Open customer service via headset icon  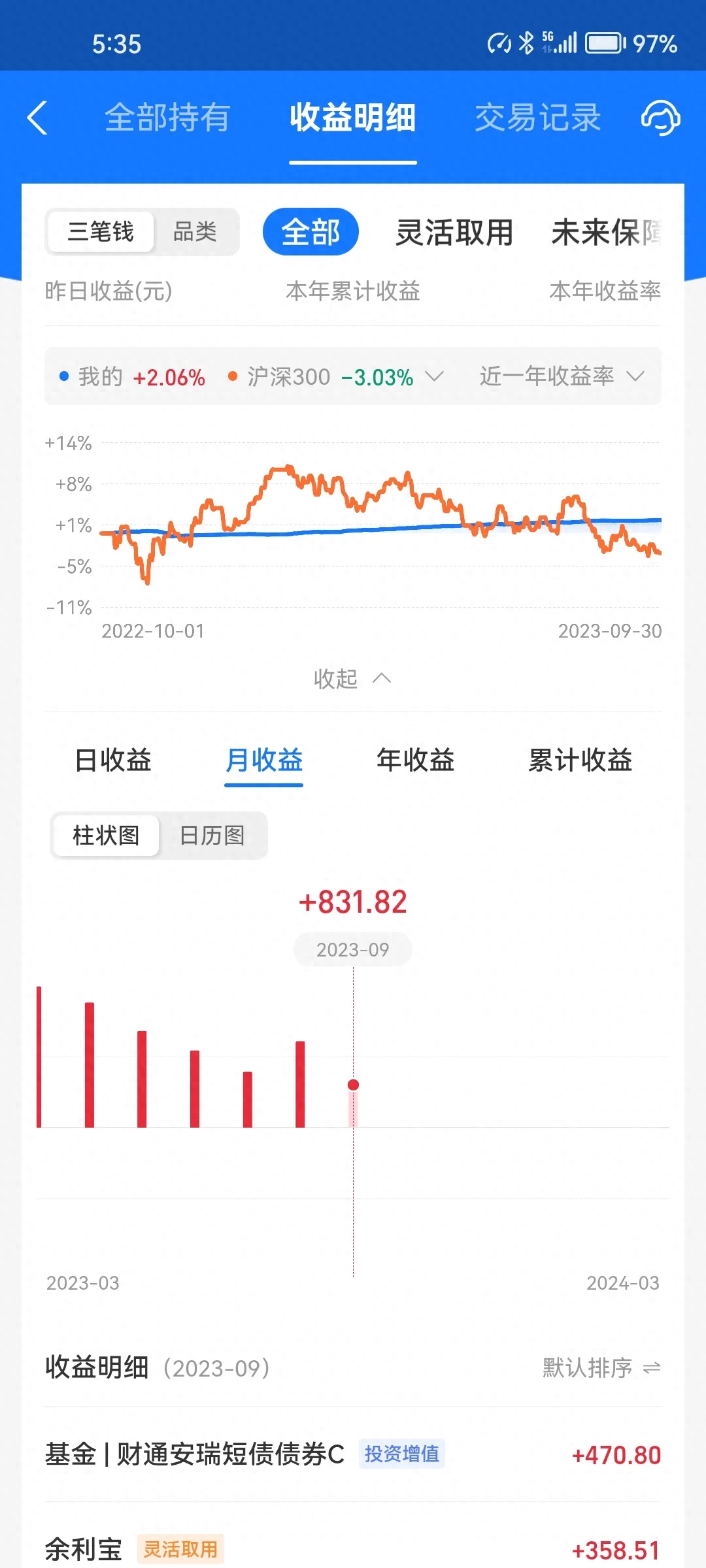pos(662,116)
